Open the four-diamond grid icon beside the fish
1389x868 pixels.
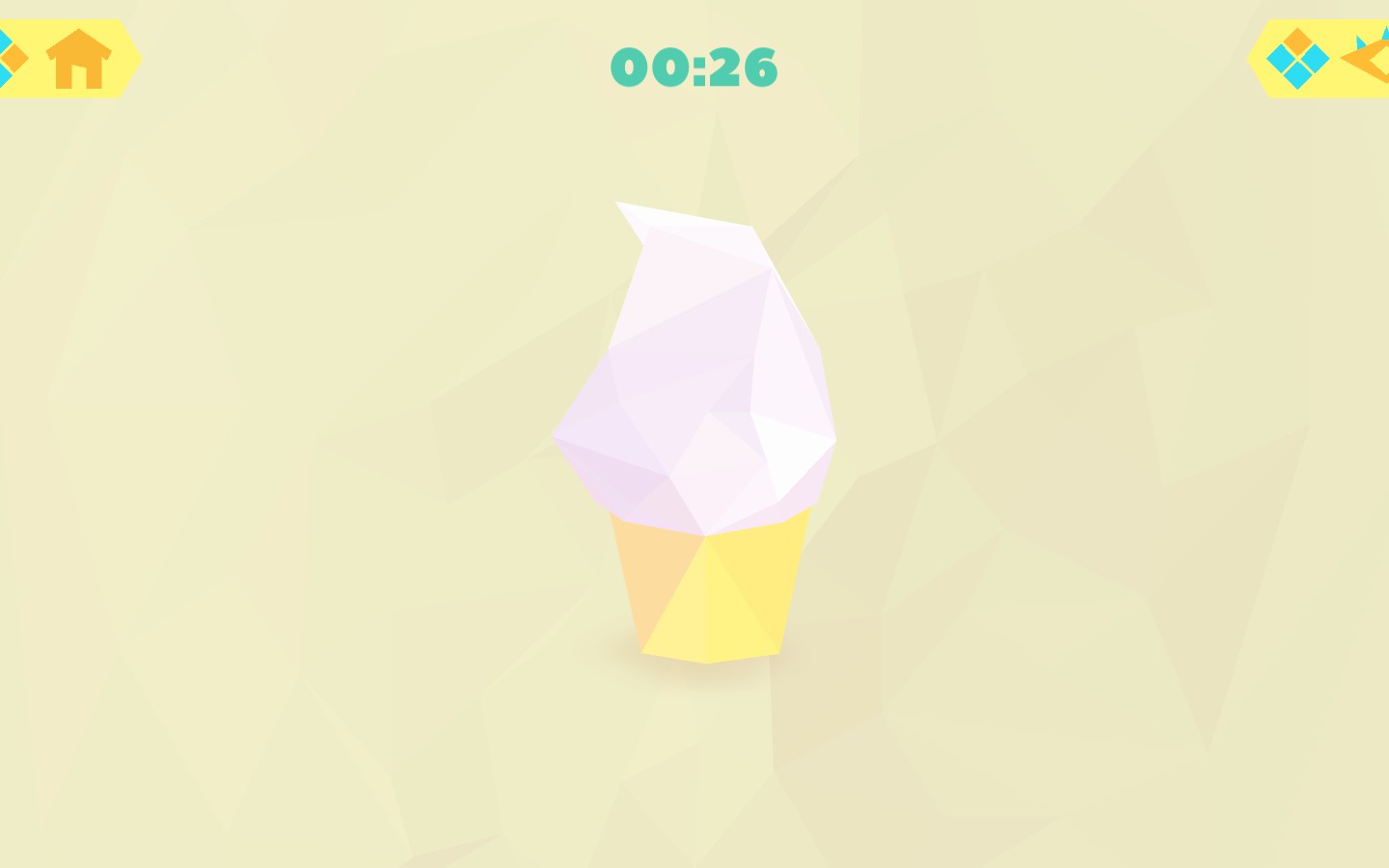point(1296,59)
